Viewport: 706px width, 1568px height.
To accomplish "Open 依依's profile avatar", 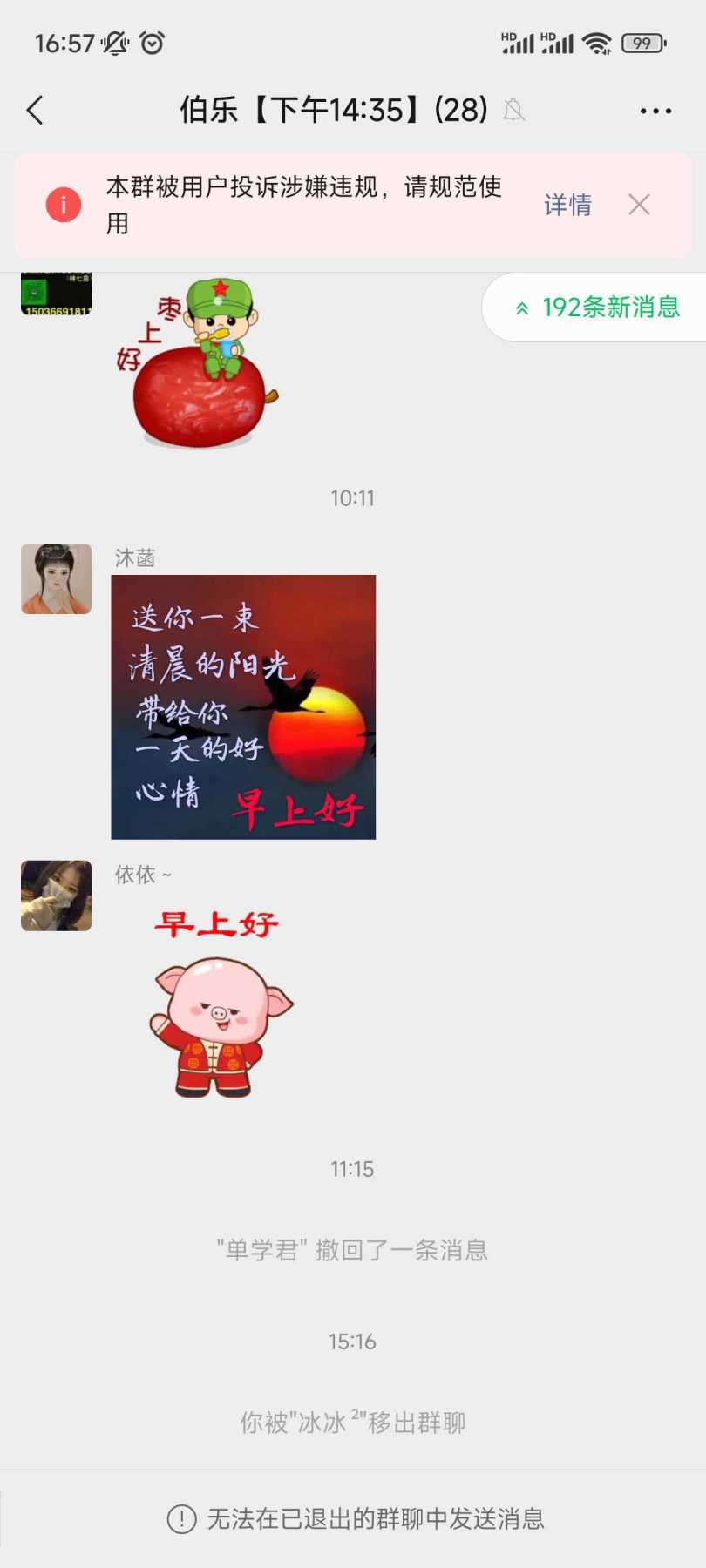I will tap(56, 896).
